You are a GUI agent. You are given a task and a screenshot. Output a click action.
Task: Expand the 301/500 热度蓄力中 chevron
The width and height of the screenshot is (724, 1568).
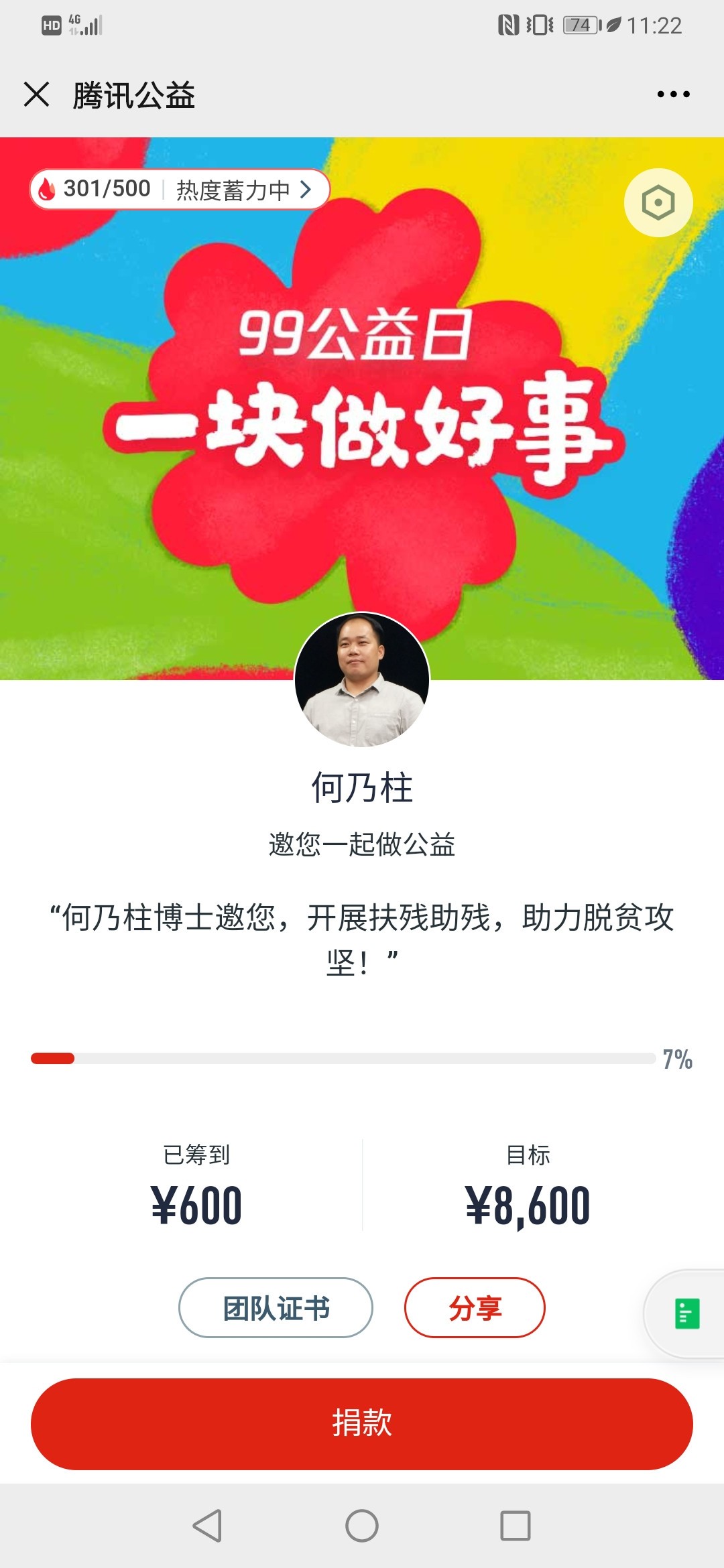pyautogui.click(x=308, y=189)
